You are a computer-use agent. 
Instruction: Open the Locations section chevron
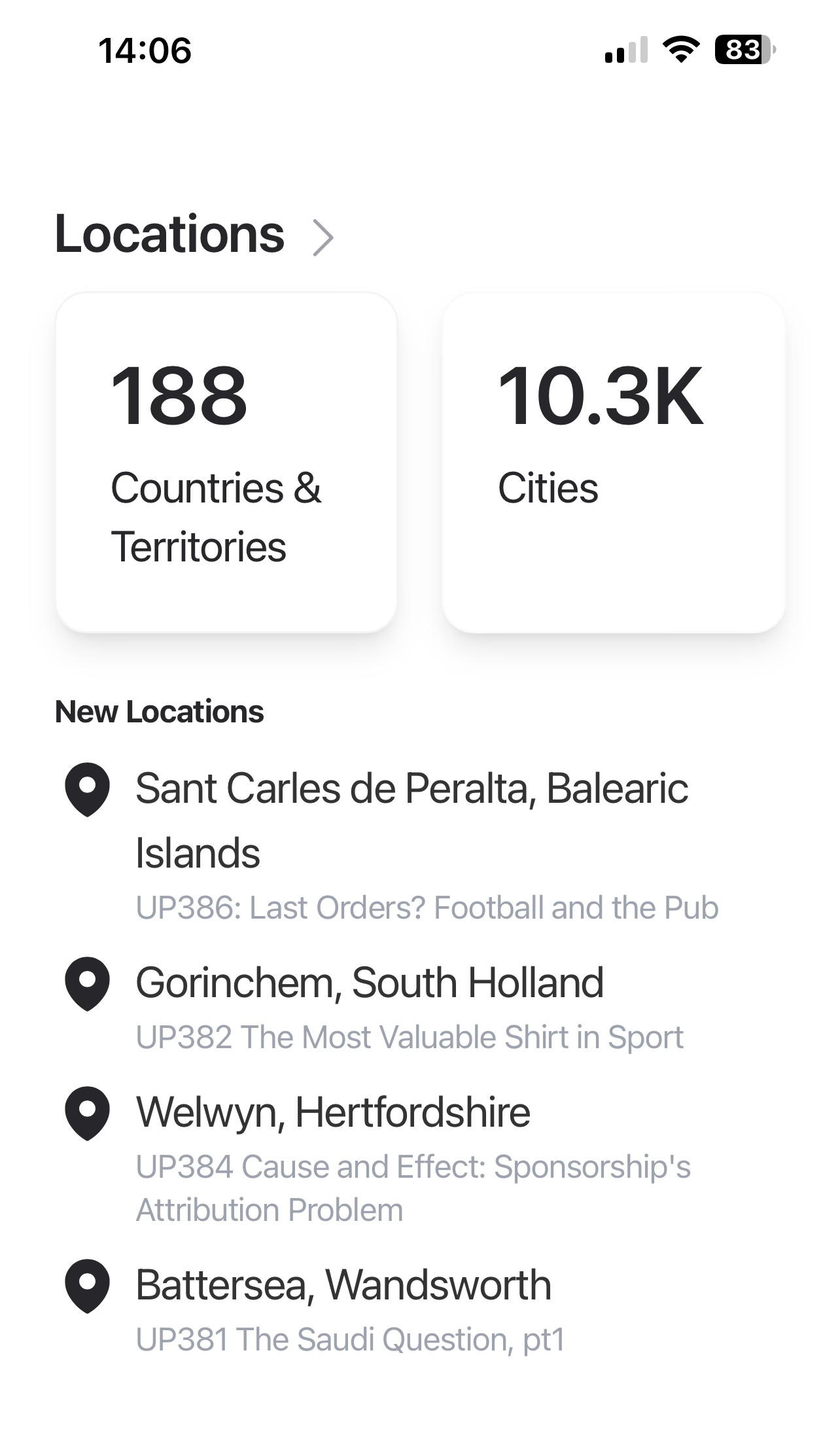pyautogui.click(x=323, y=237)
